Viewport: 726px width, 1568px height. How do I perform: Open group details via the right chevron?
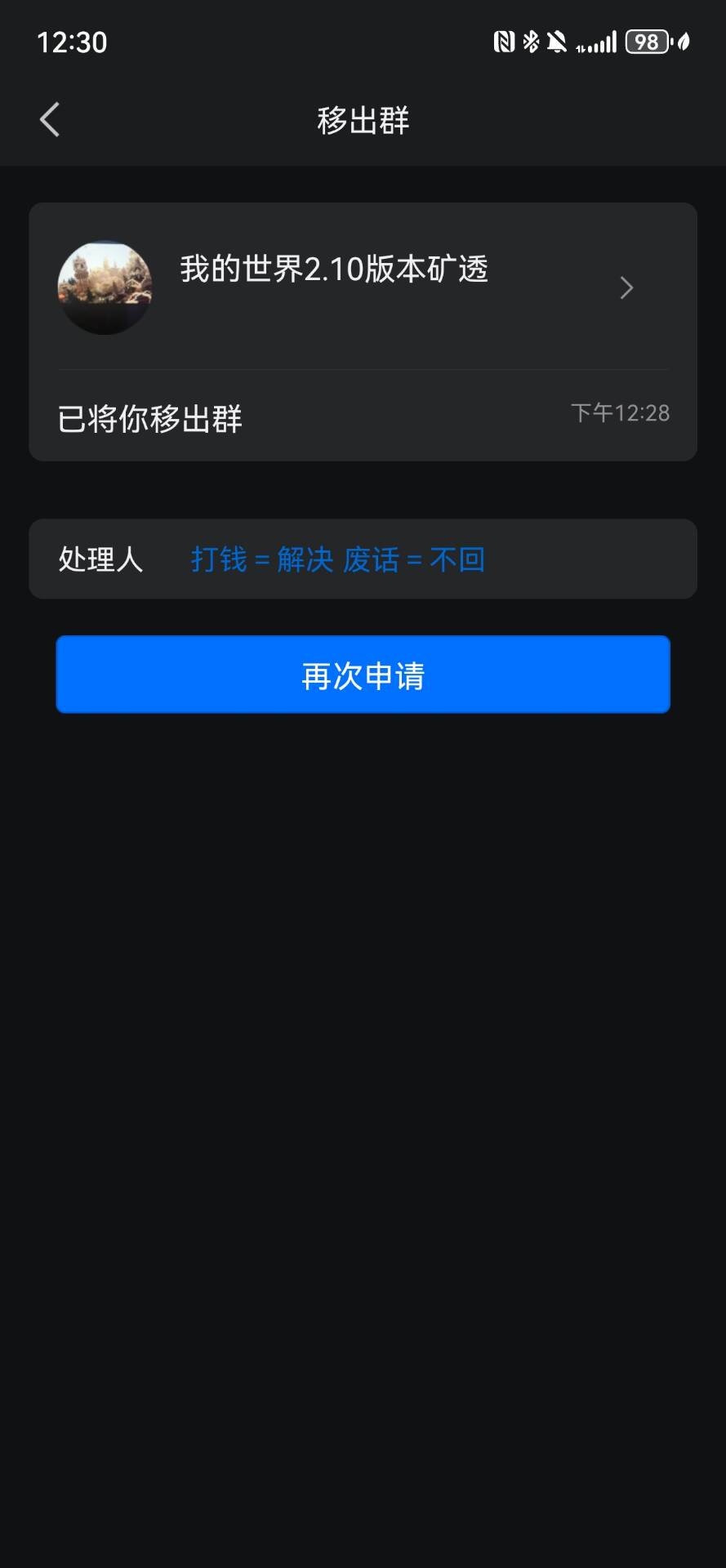click(x=626, y=288)
